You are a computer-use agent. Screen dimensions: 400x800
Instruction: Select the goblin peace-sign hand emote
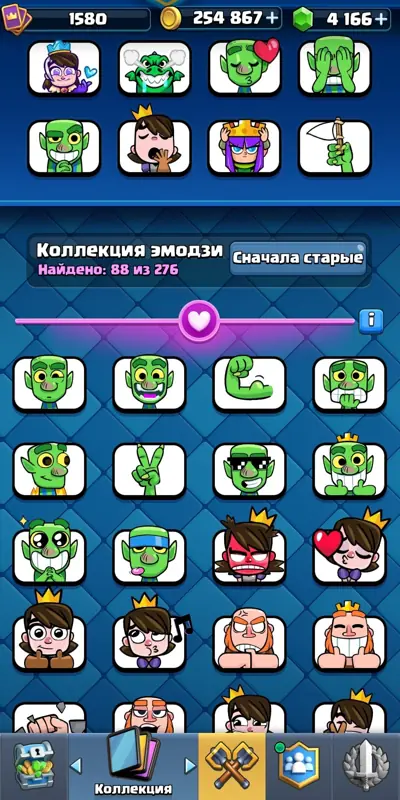pos(149,469)
